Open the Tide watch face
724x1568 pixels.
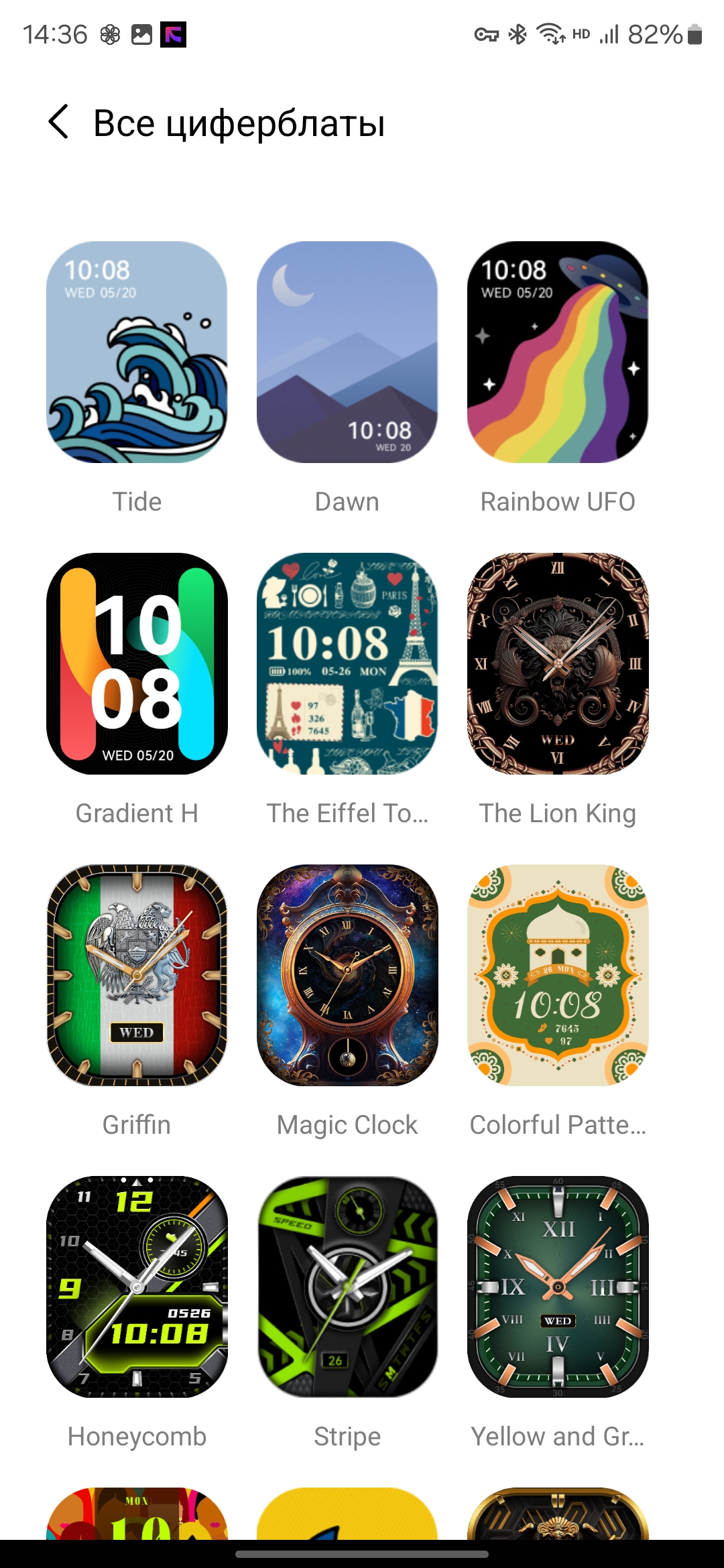137,352
